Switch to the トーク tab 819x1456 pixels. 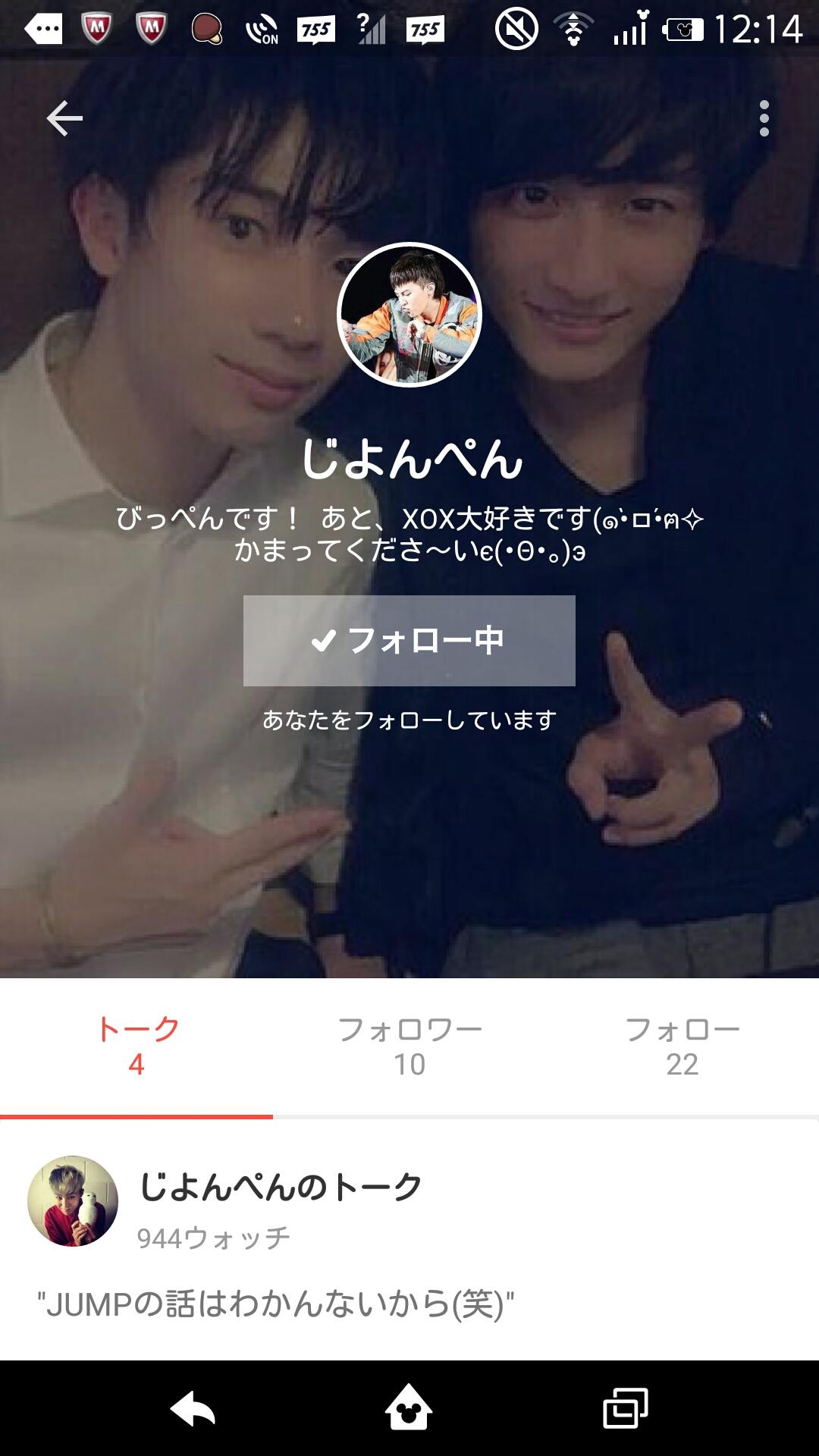(136, 1046)
